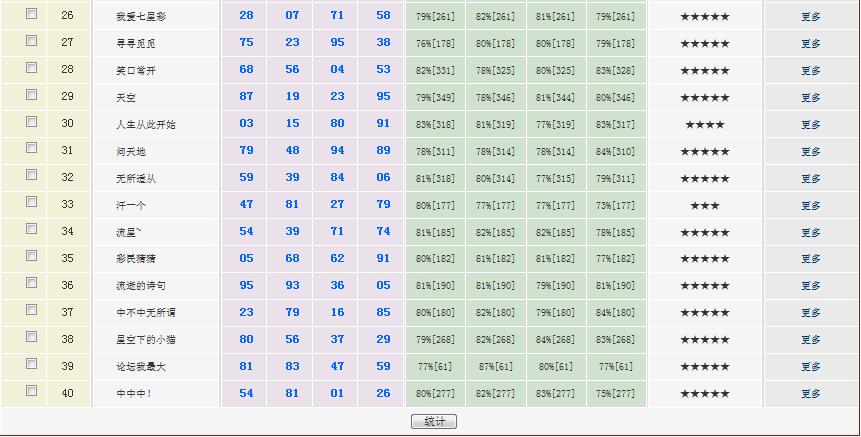Tick the checkbox for row 30
This screenshot has width=861, height=437.
pos(32,122)
